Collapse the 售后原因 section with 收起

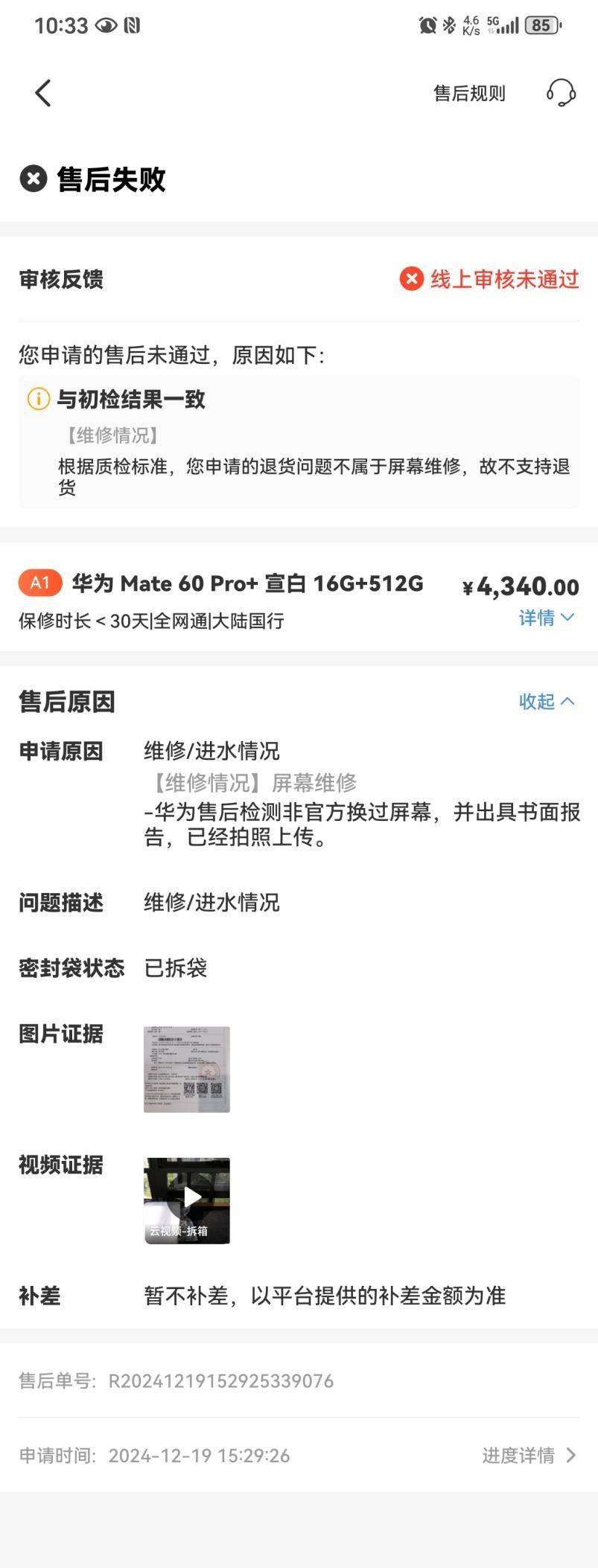547,701
